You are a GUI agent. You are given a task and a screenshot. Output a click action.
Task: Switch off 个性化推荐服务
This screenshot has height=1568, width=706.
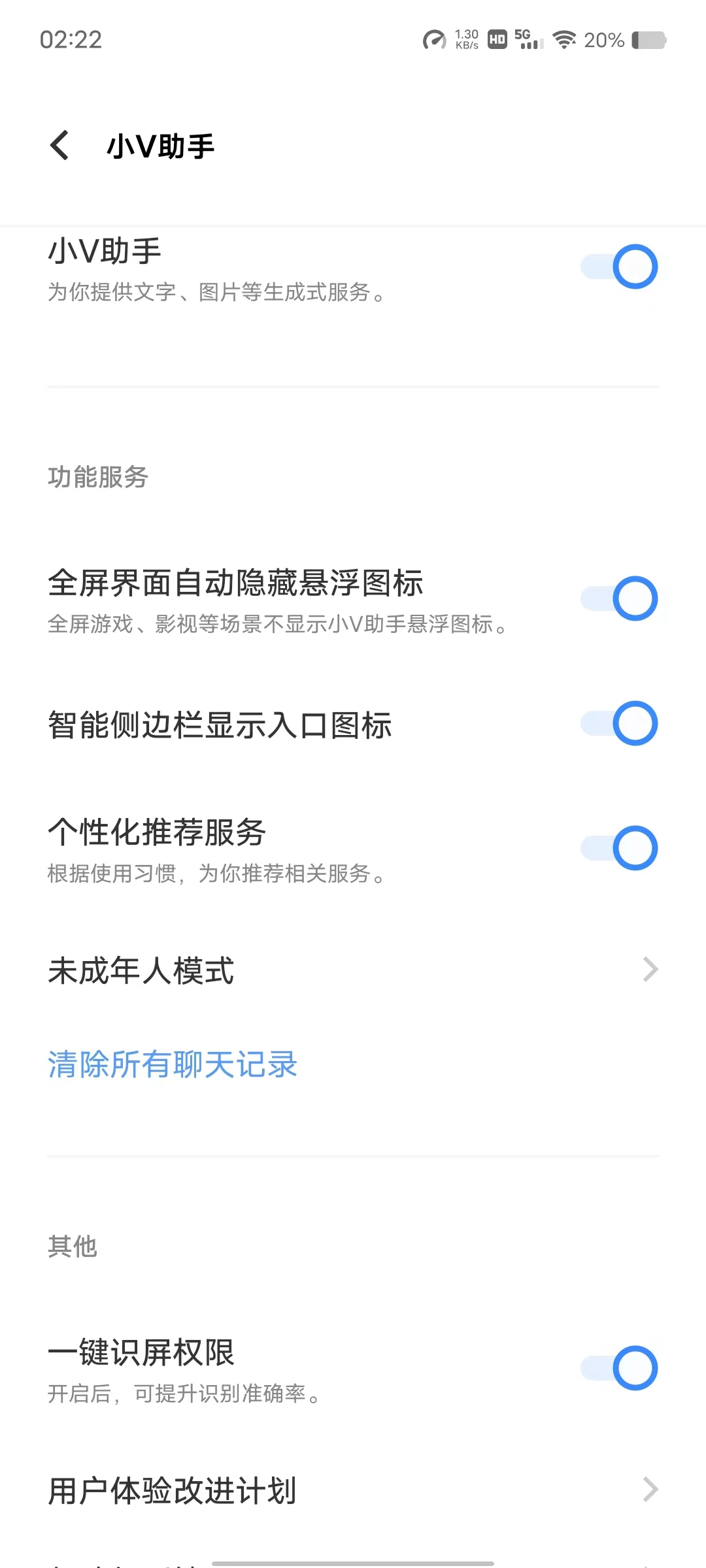pos(619,848)
